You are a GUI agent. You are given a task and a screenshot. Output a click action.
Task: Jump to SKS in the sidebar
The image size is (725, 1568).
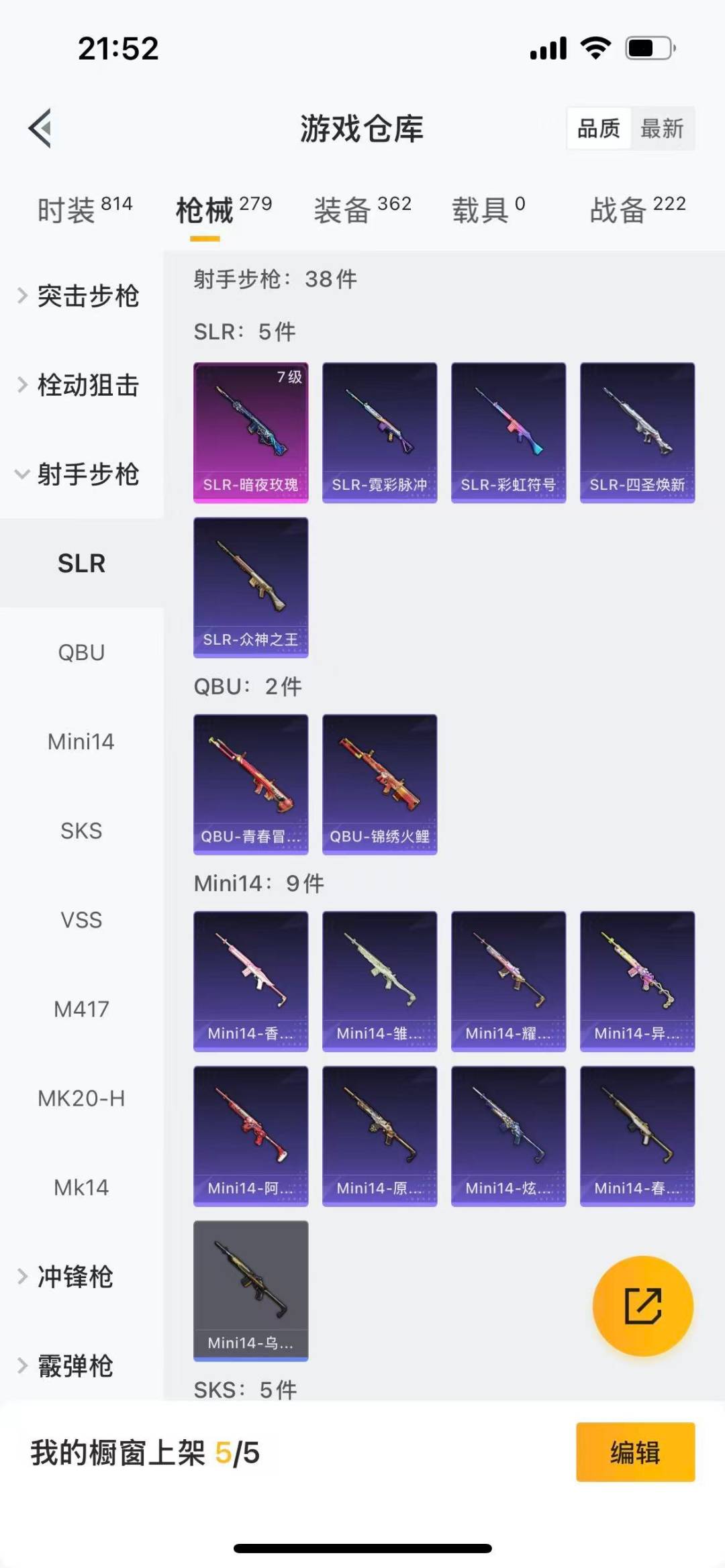click(x=81, y=831)
